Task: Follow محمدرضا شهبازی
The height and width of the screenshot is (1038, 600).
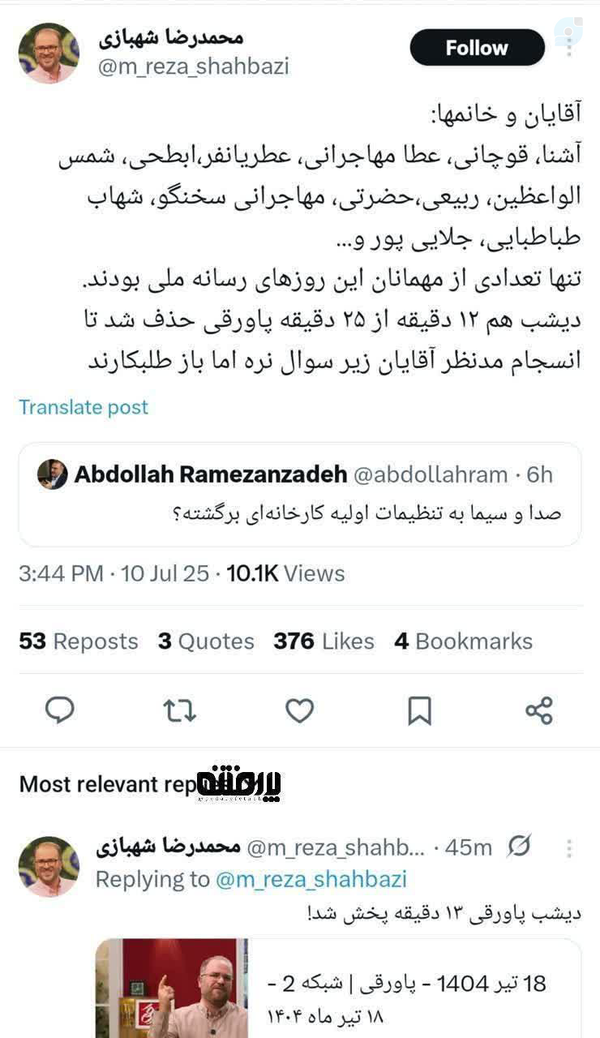Action: [476, 48]
